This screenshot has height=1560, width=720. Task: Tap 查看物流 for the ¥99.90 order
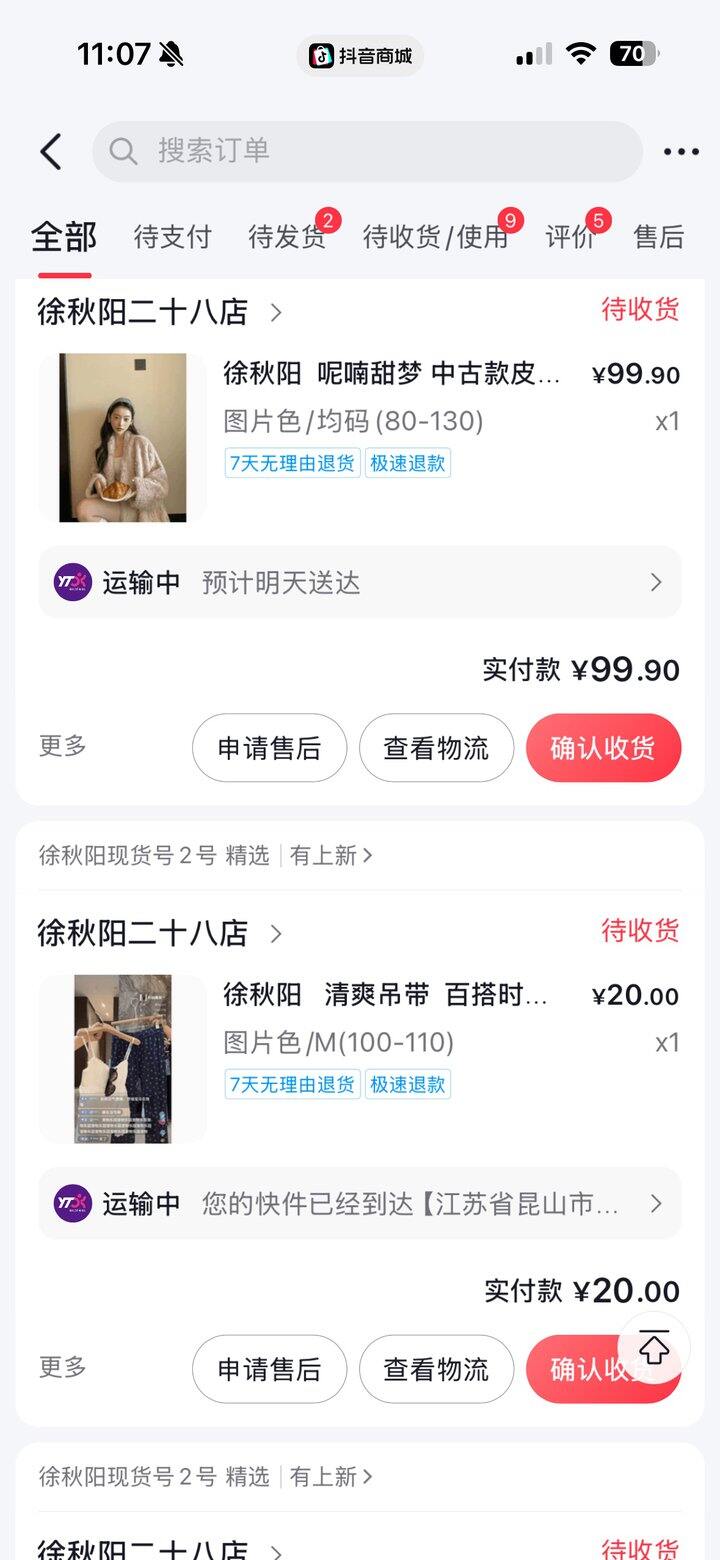tap(436, 748)
